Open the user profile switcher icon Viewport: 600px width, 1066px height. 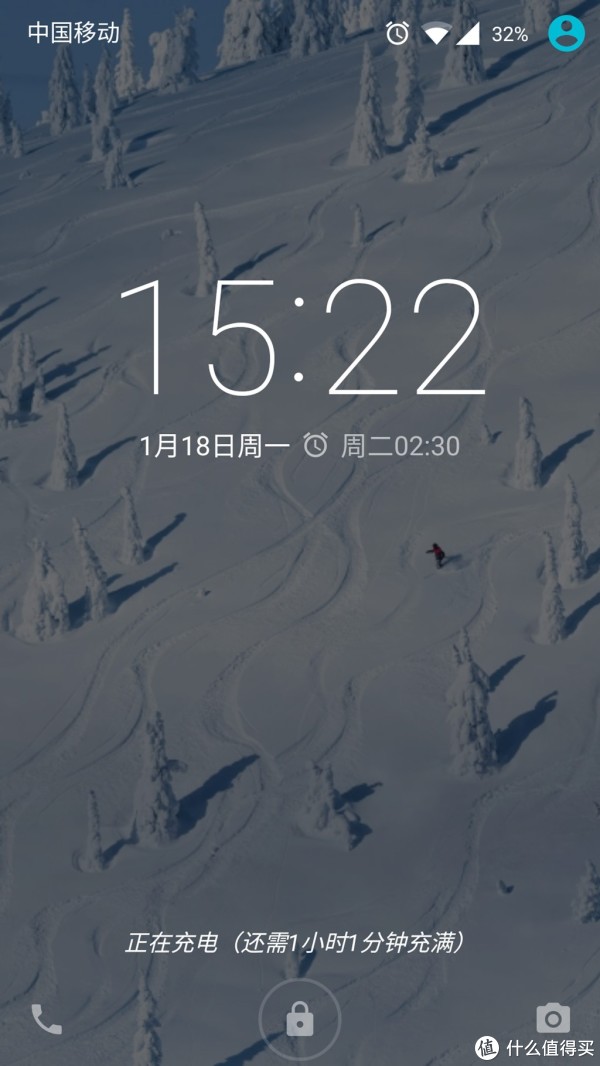pyautogui.click(x=566, y=33)
